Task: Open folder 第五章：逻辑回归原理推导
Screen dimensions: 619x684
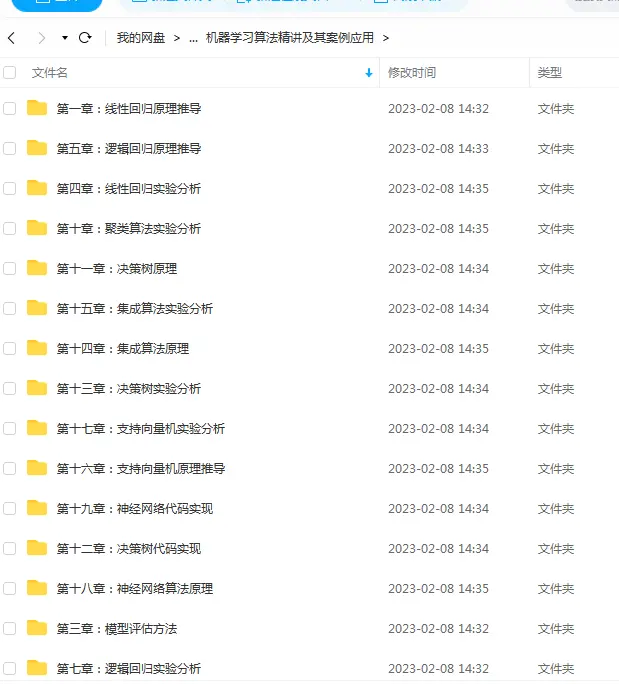Action: coord(128,148)
